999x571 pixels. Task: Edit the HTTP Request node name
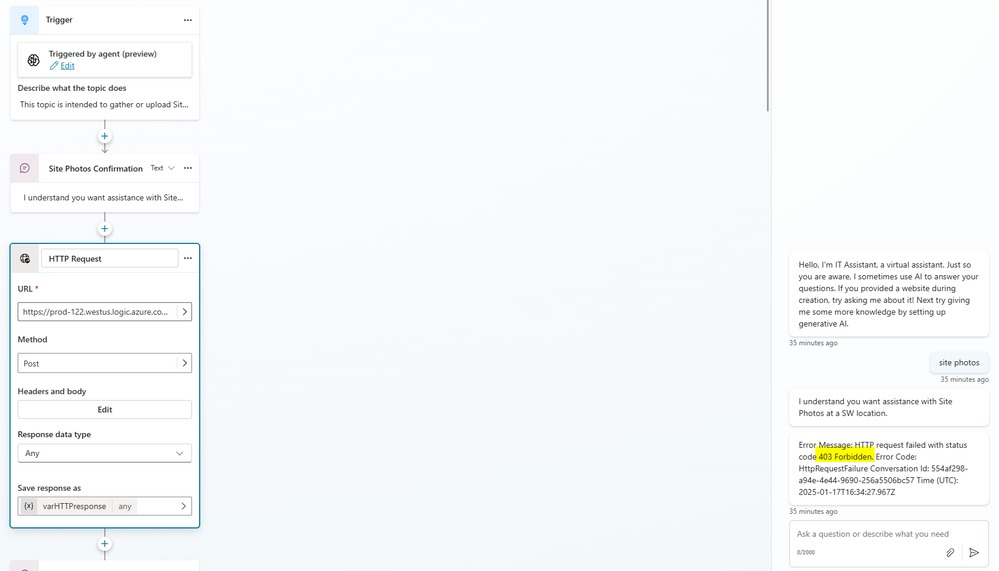pos(109,258)
